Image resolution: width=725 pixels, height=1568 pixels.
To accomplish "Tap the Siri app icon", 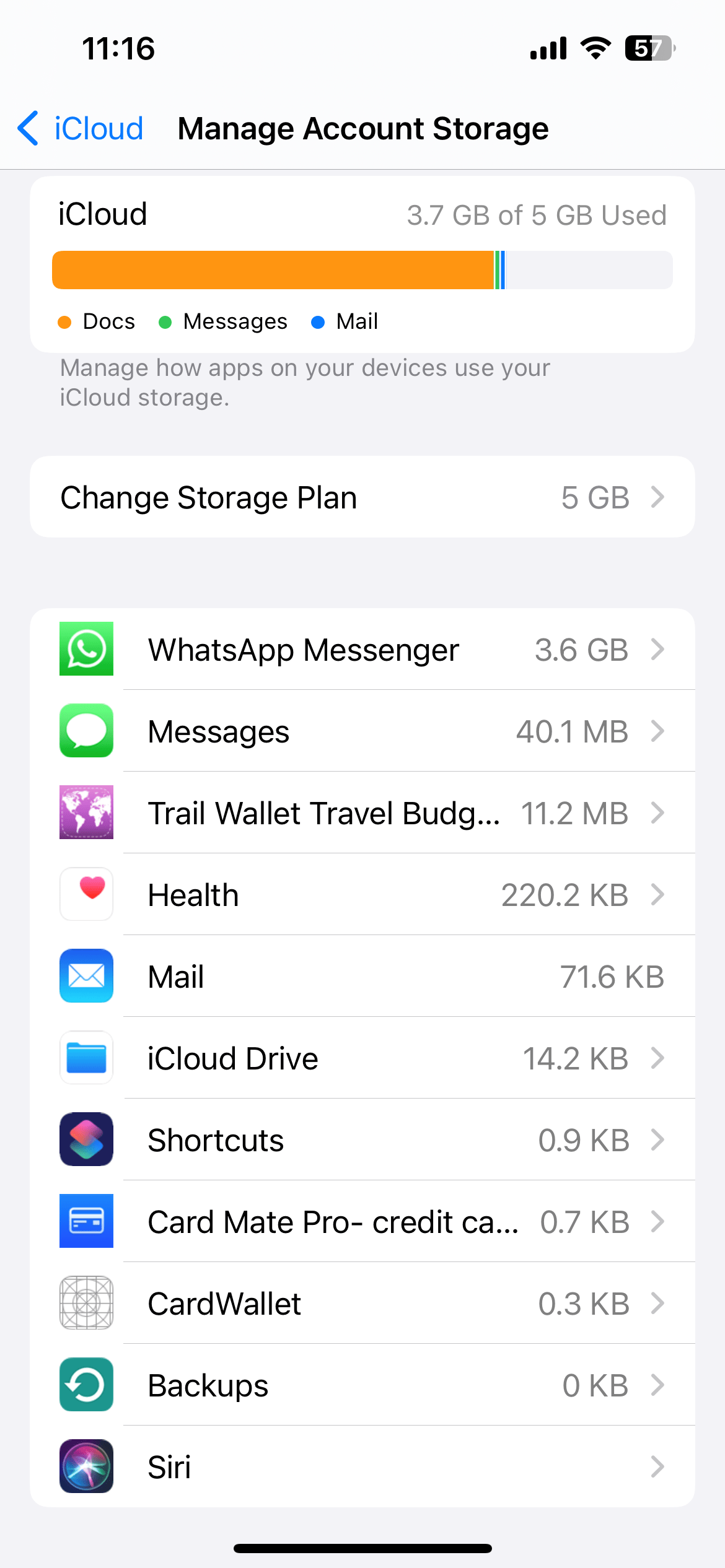I will [86, 1467].
